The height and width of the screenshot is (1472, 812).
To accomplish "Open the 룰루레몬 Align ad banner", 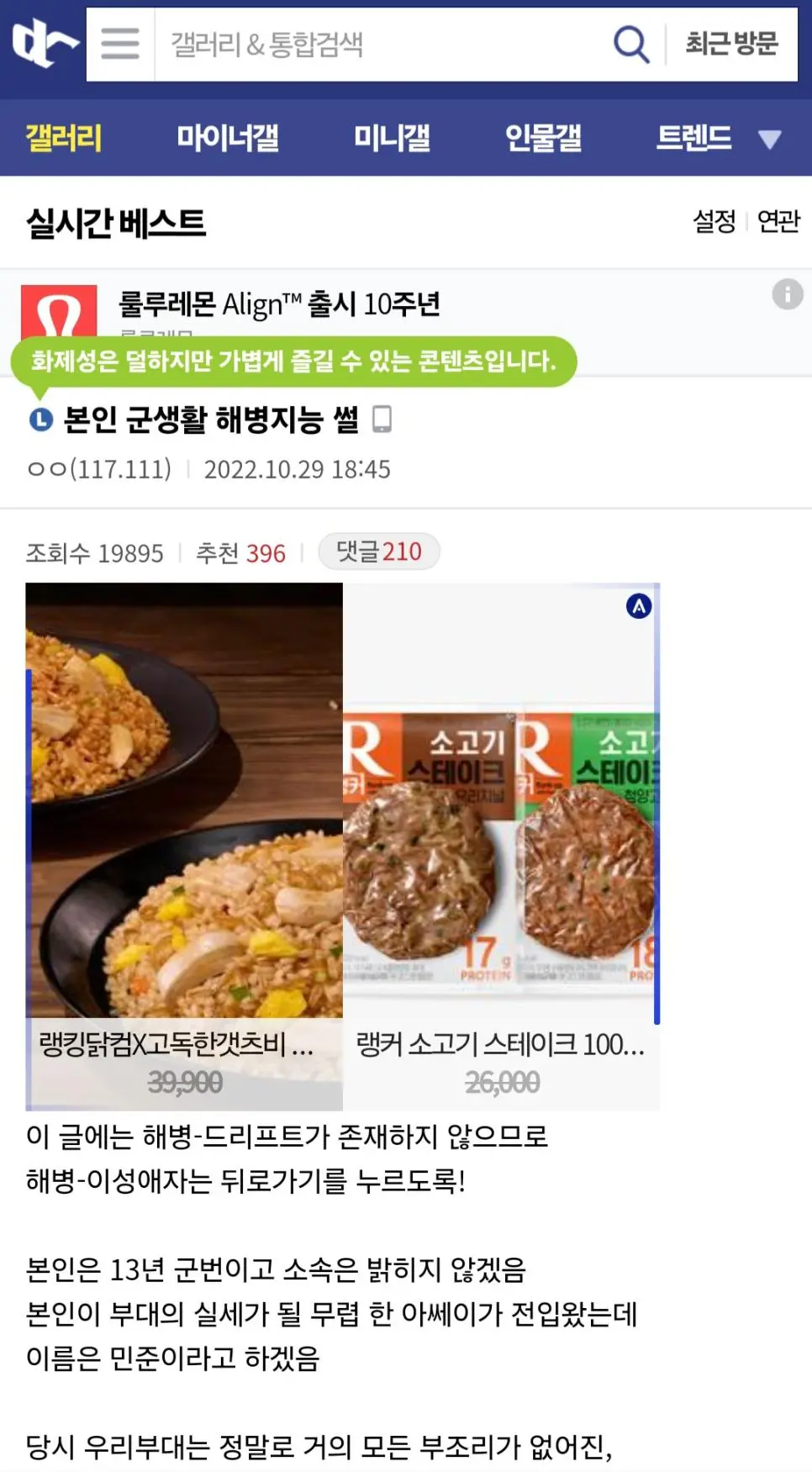I will point(279,304).
